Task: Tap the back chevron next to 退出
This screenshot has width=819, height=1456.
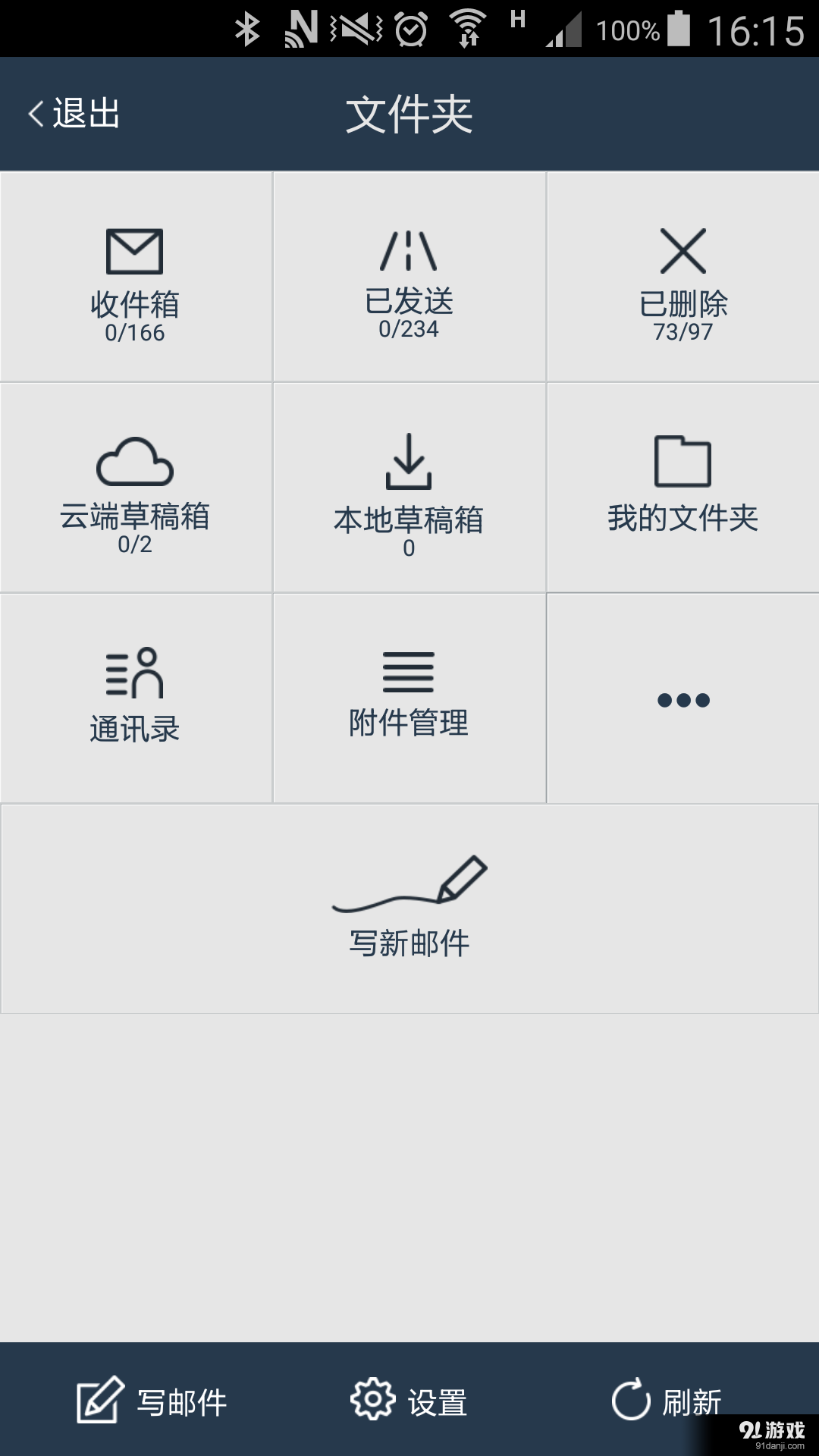Action: click(x=33, y=112)
